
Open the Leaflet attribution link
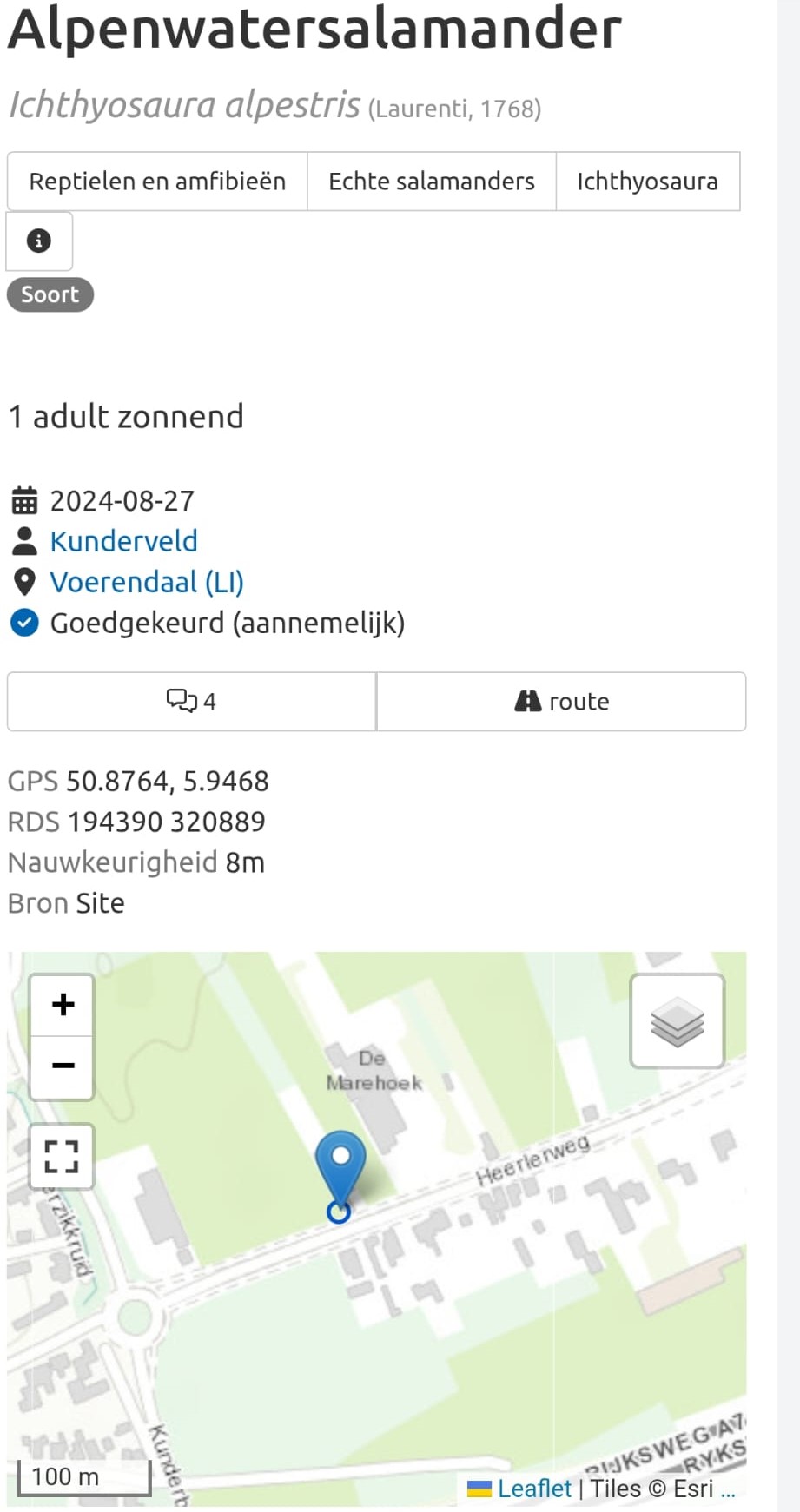pos(533,1489)
